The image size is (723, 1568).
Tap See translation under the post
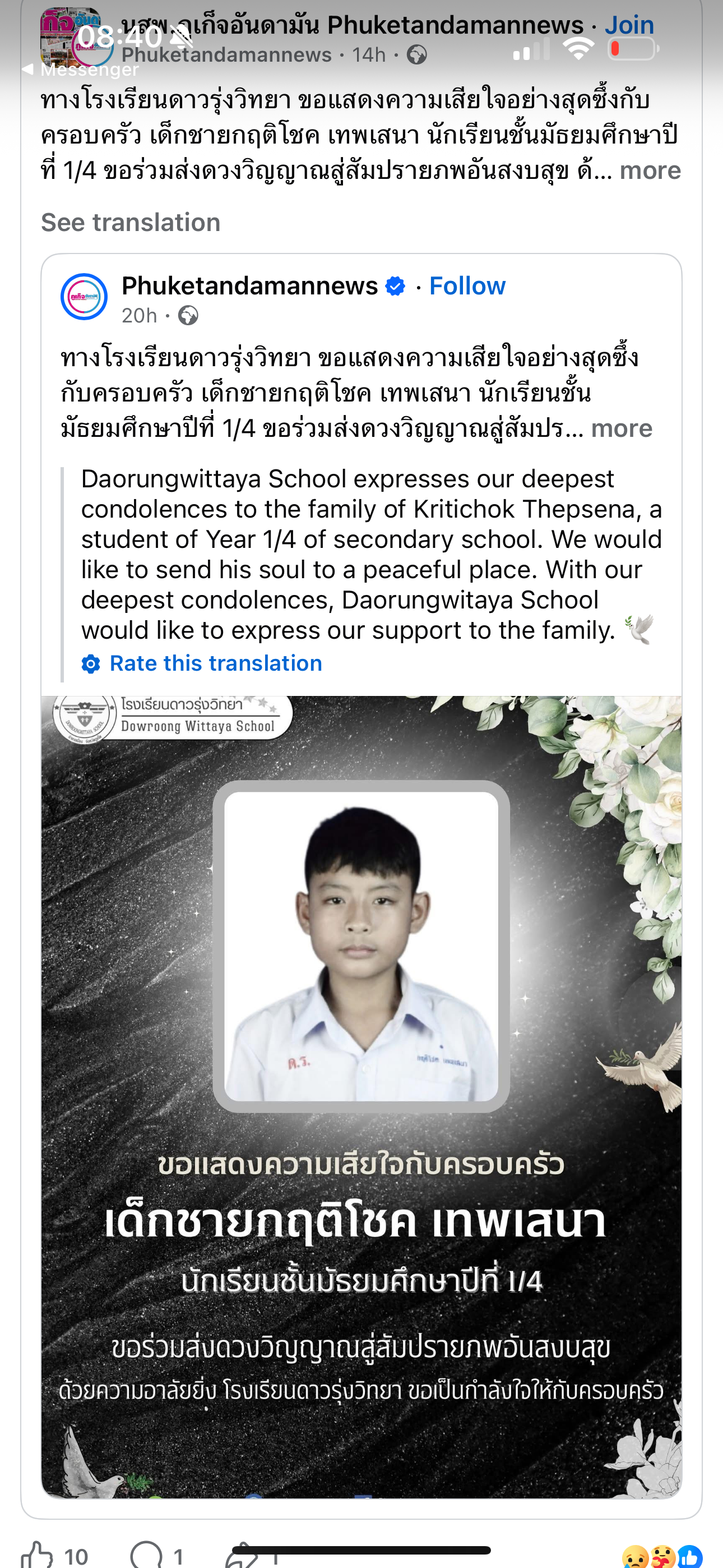[130, 222]
